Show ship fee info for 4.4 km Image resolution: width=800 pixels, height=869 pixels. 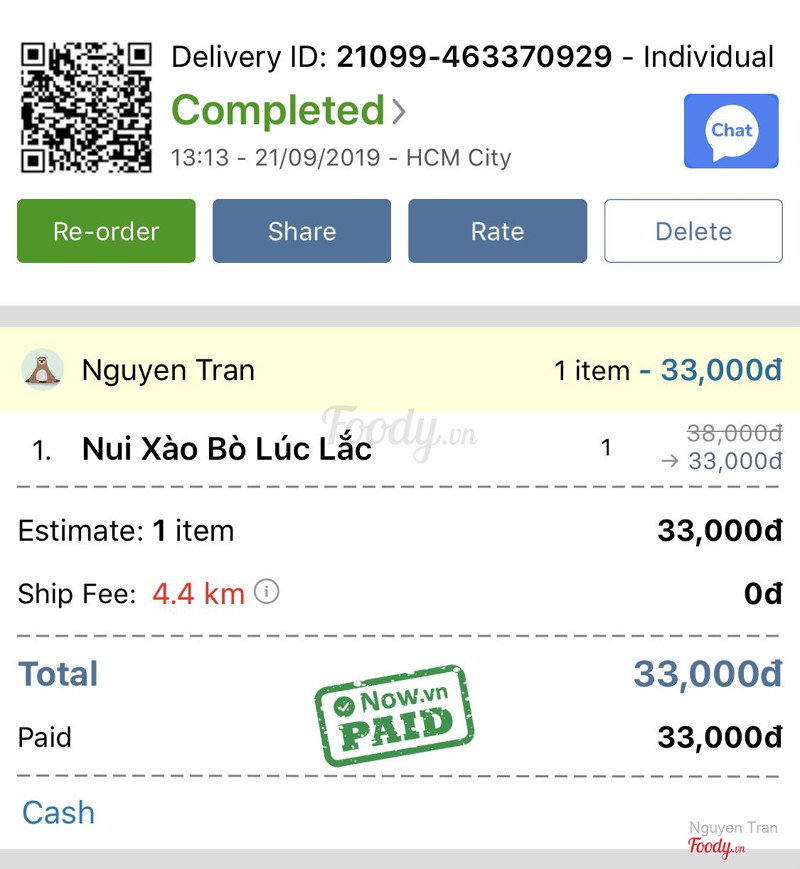(x=266, y=592)
